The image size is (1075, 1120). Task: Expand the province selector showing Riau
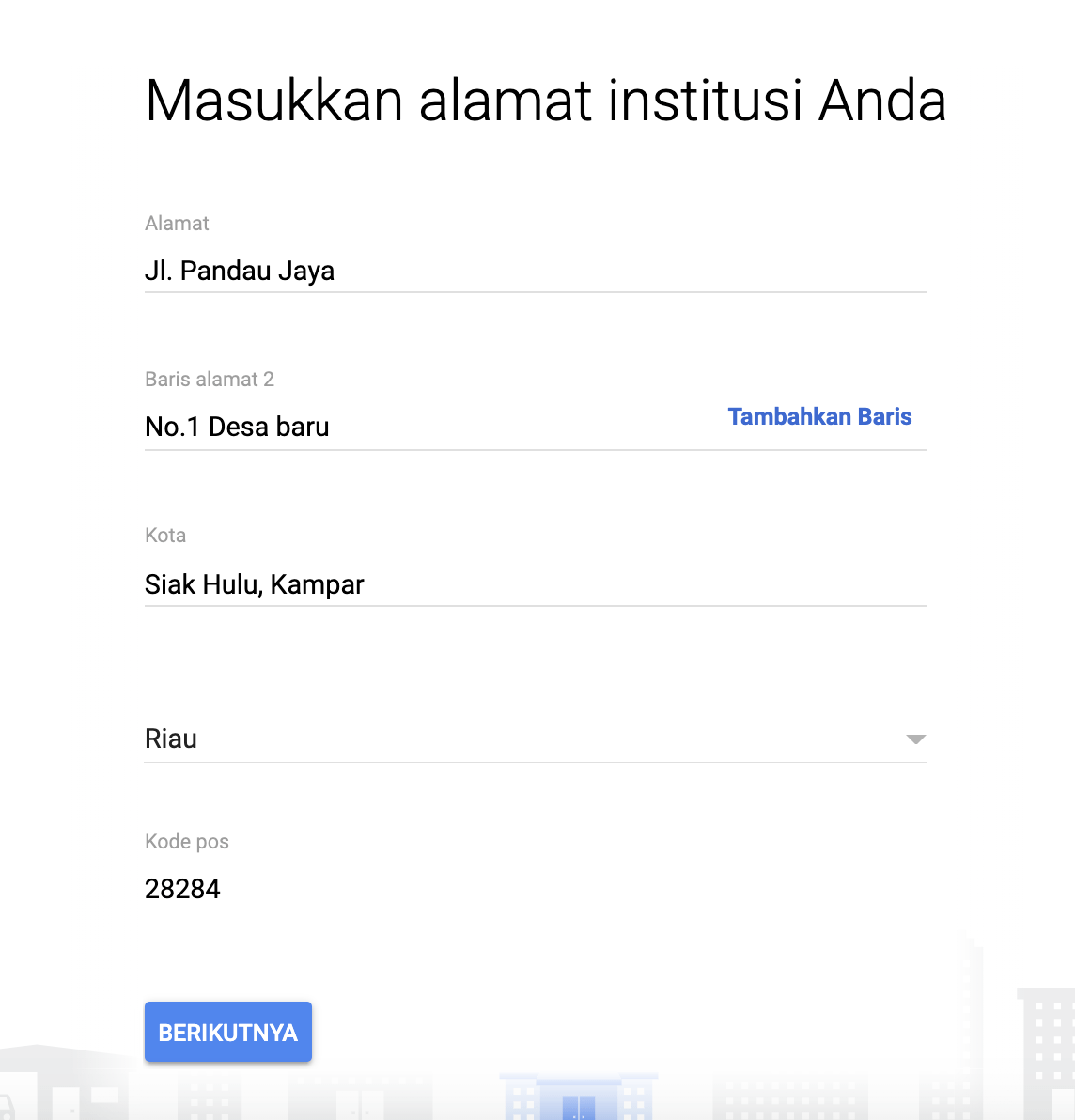pos(915,741)
